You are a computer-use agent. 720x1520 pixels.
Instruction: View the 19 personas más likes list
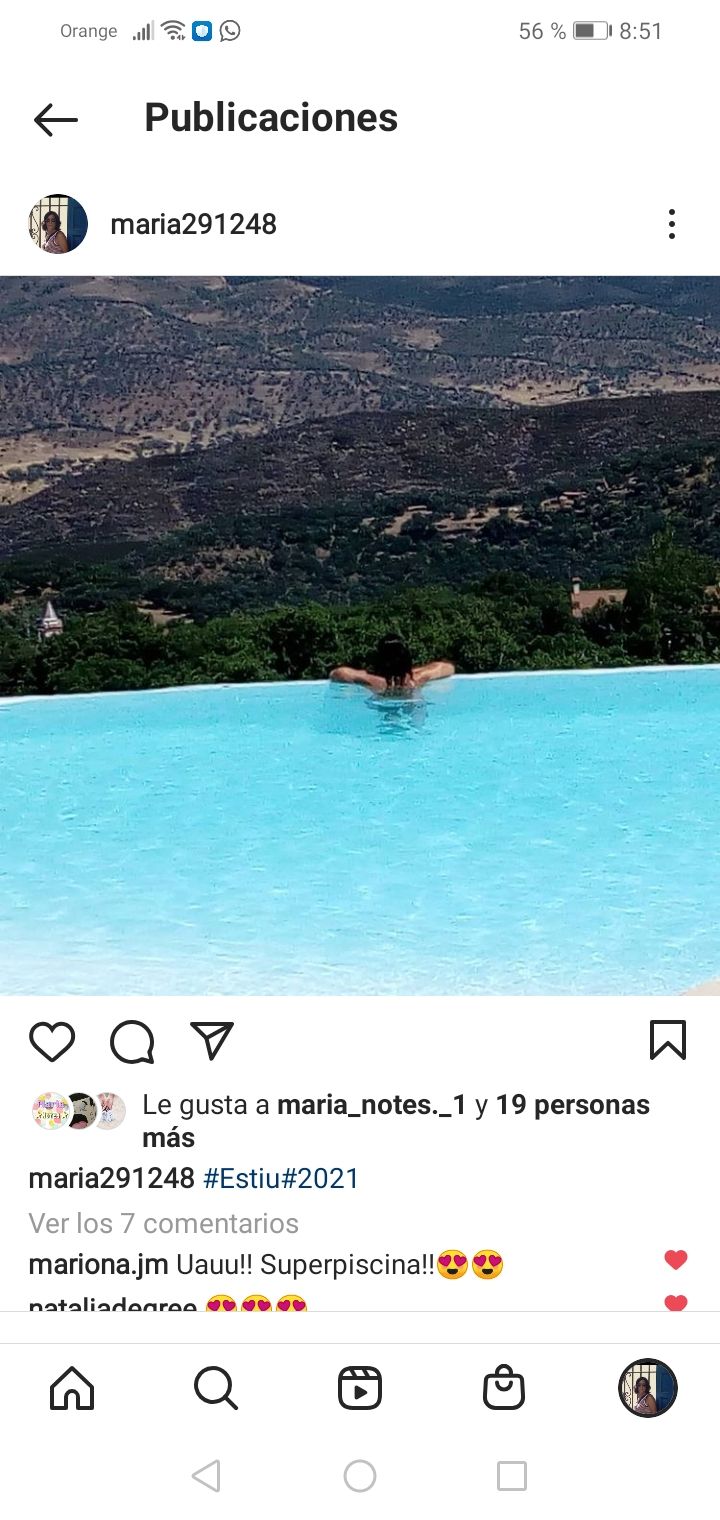[x=572, y=1105]
